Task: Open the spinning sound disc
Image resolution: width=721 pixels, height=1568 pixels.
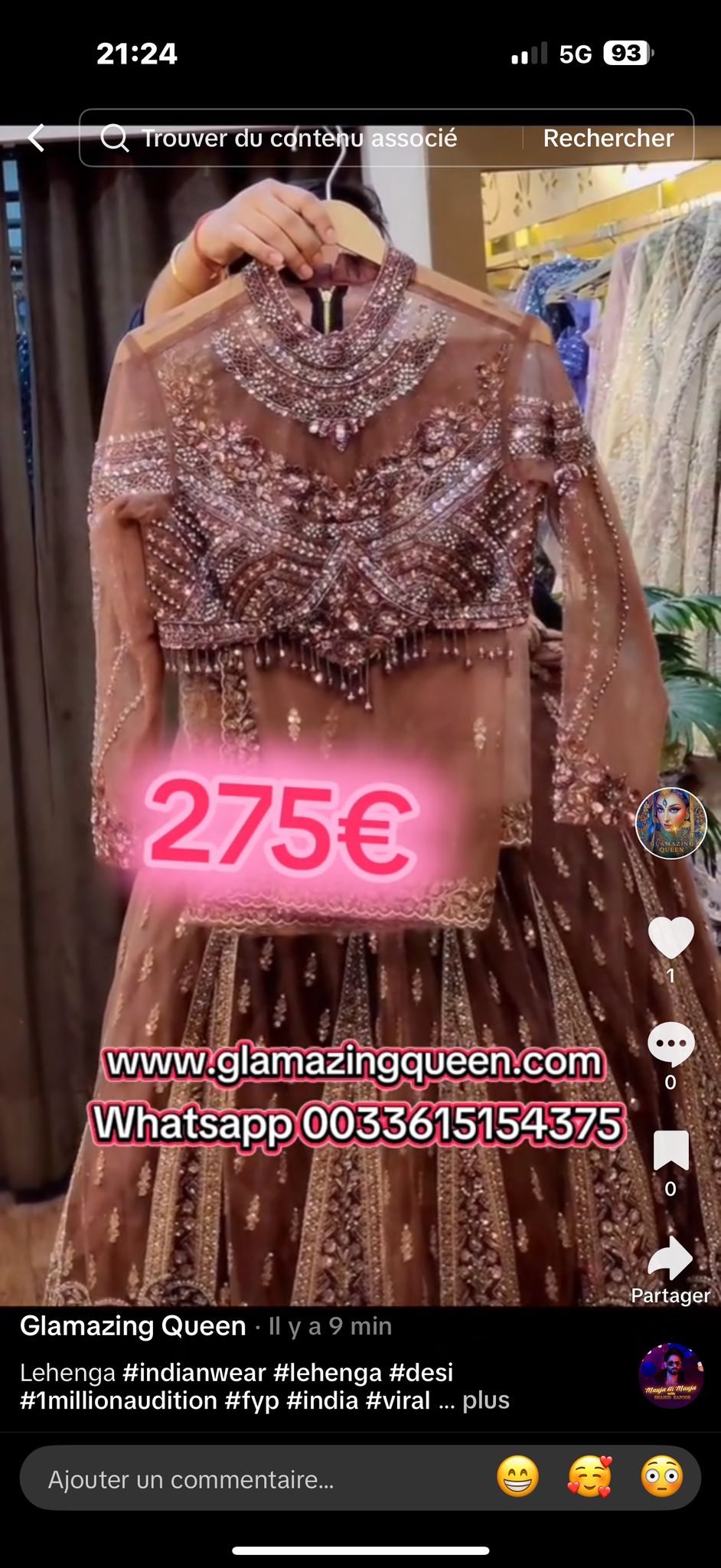Action: click(x=670, y=1376)
